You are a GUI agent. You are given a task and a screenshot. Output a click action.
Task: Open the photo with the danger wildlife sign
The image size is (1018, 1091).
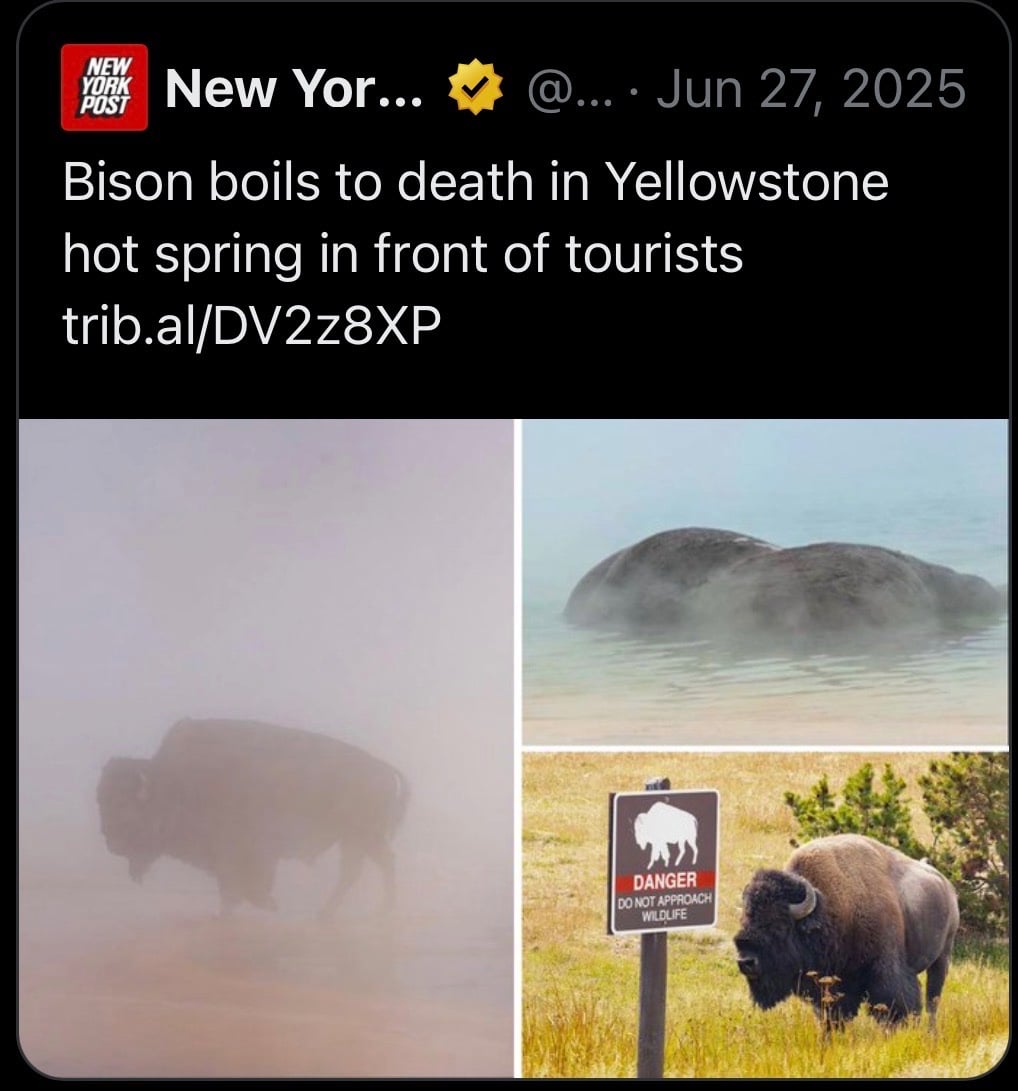(765, 915)
